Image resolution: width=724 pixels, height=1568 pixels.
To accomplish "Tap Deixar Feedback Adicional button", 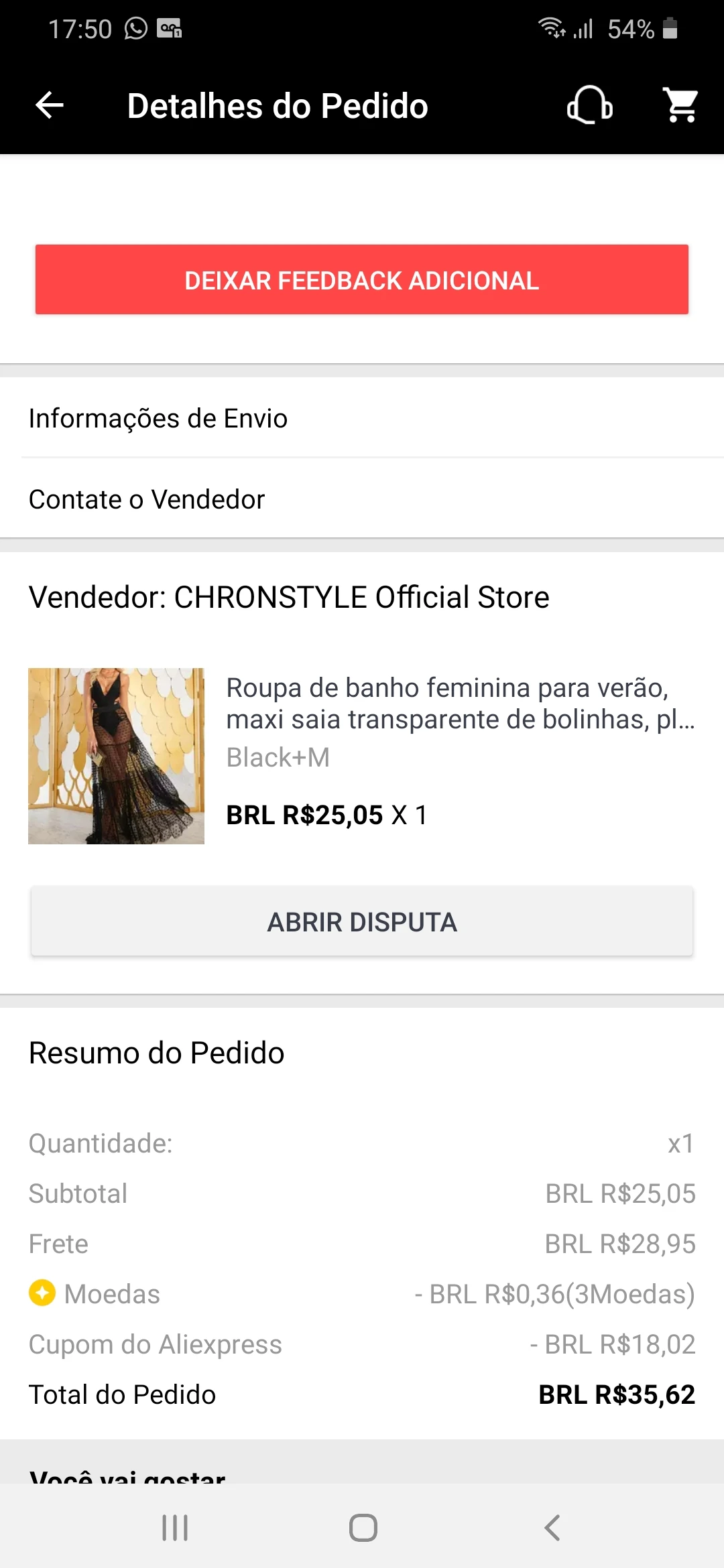I will click(x=362, y=279).
